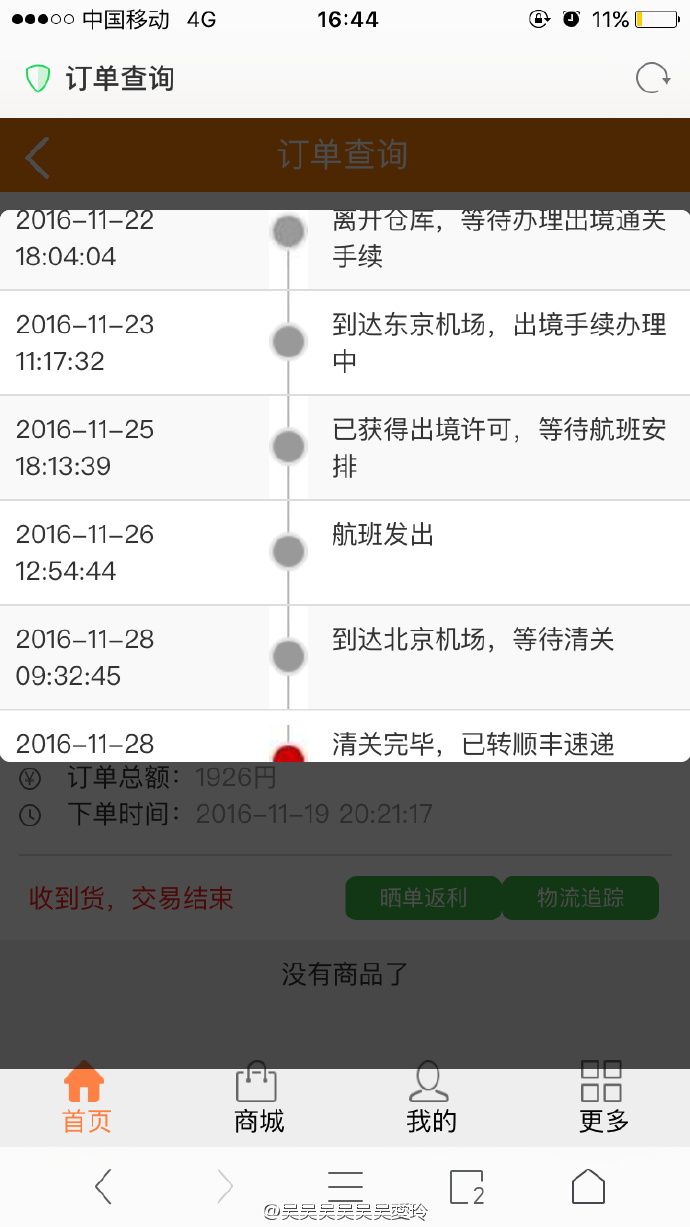This screenshot has height=1227, width=690.
Task: Switch to the 首页 tab
Action: click(x=86, y=1098)
